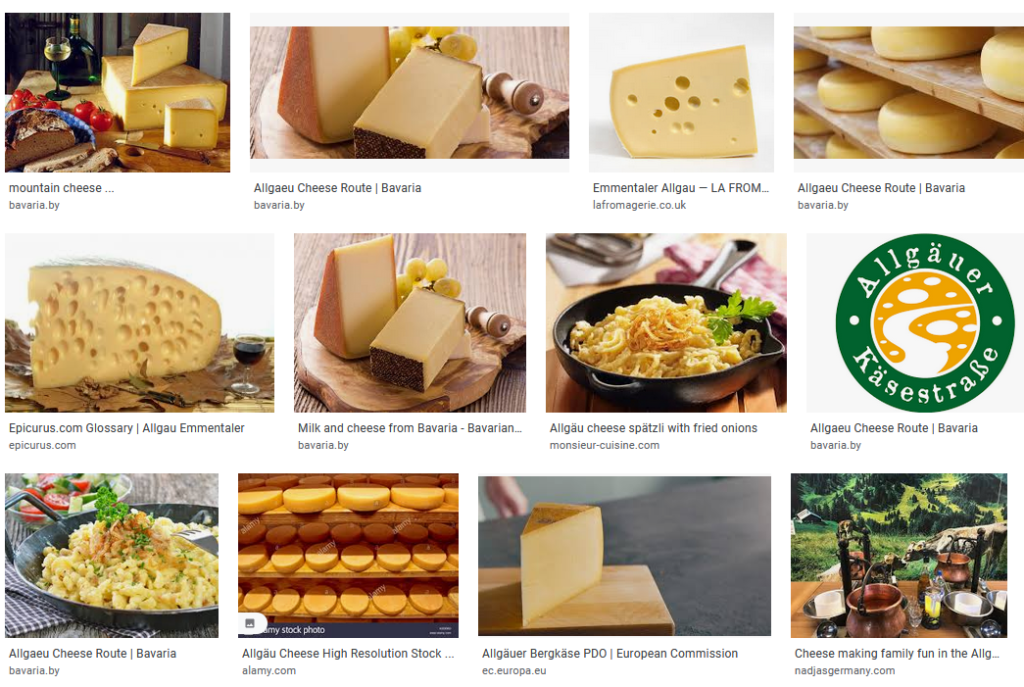
Task: Open the spätzle pan image from bavaria.by
Action: tap(111, 555)
